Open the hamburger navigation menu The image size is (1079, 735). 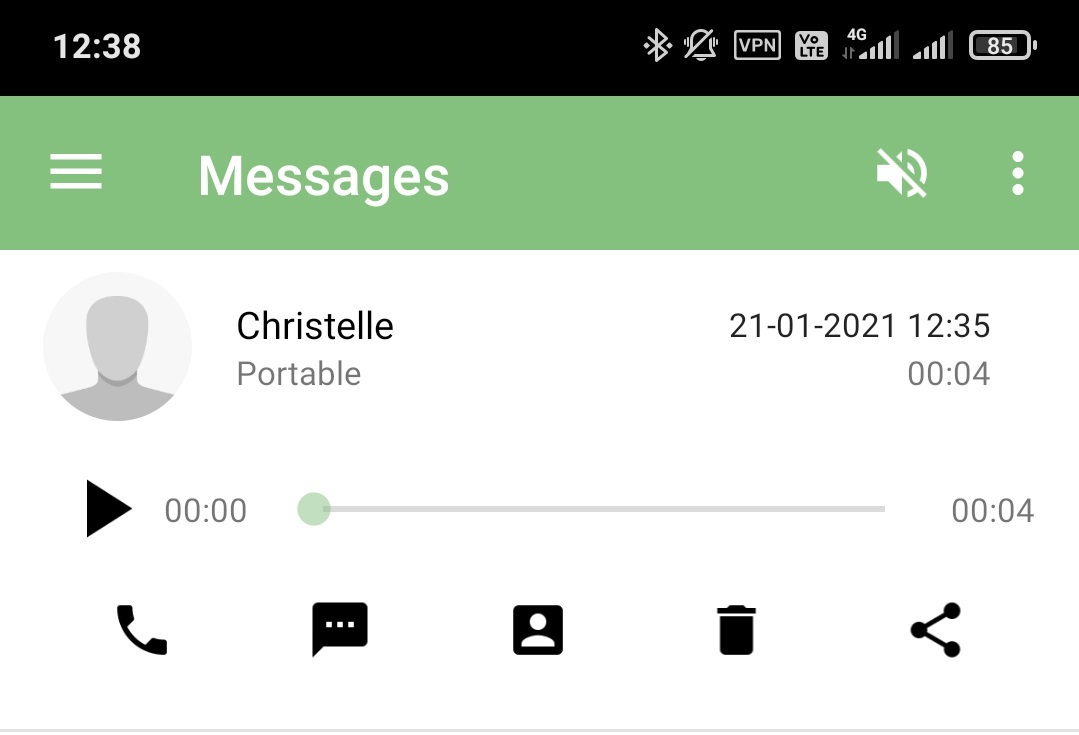(76, 173)
